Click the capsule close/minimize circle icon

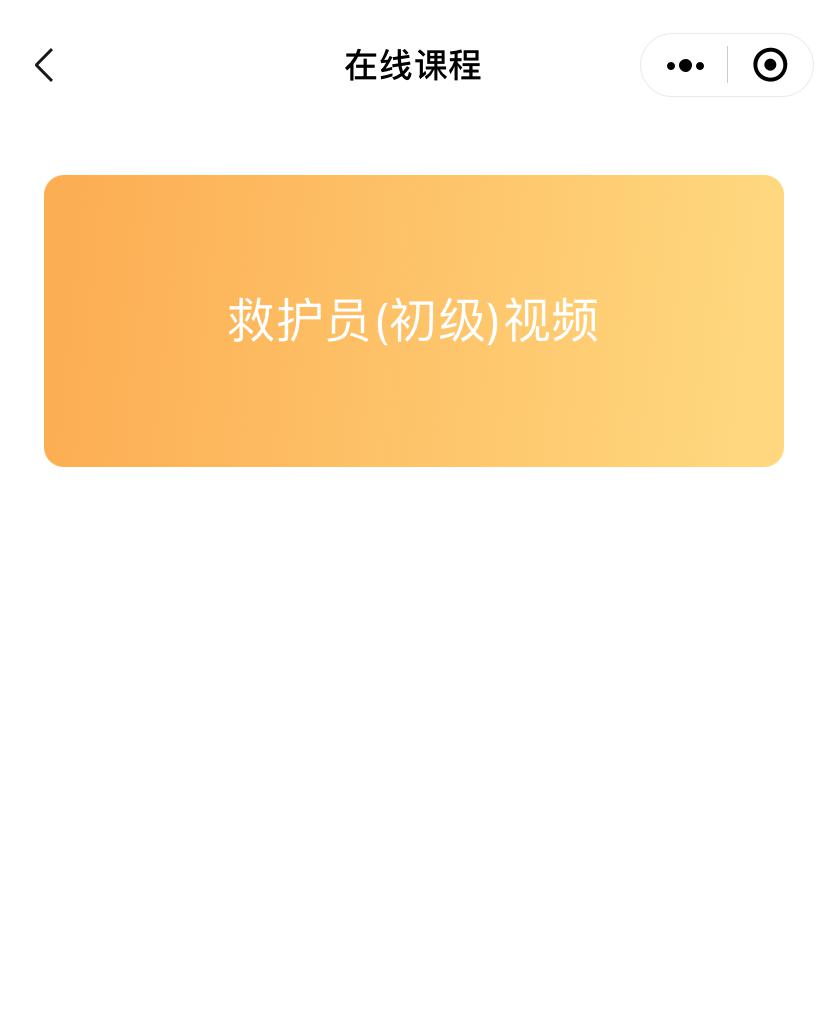[x=770, y=65]
